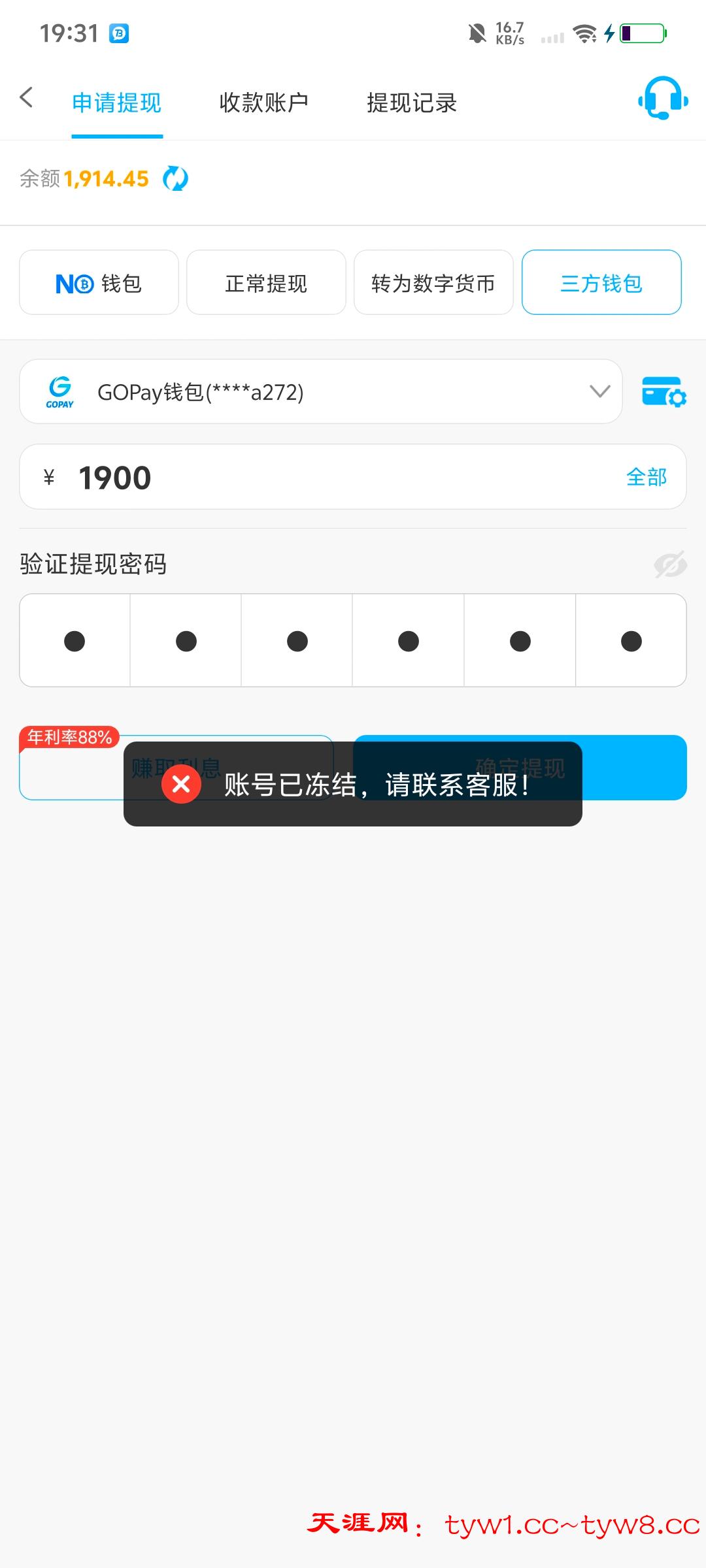Open wallet card settings icon
This screenshot has width=706, height=1568.
pyautogui.click(x=664, y=392)
